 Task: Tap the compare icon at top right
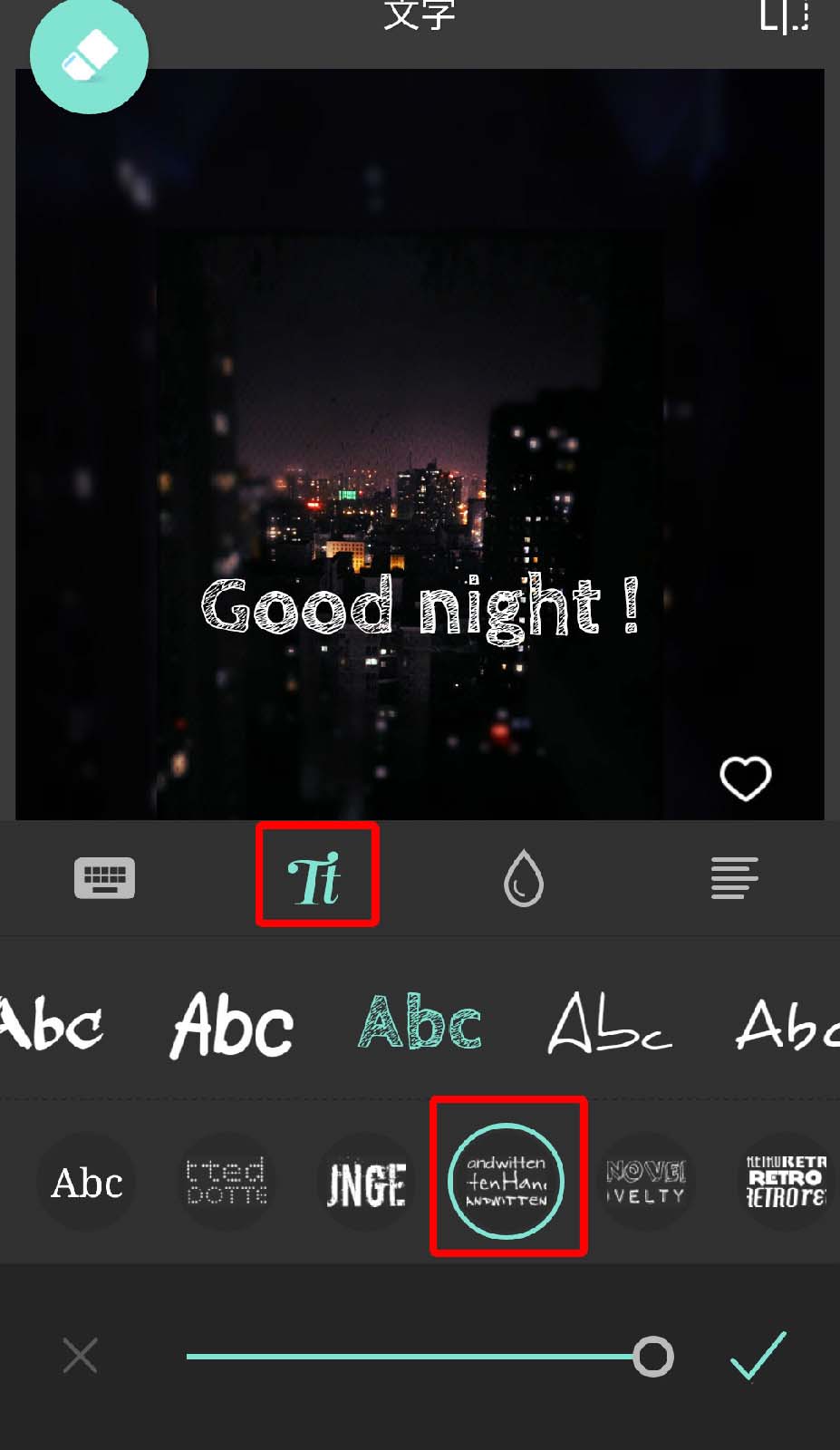coord(784,16)
